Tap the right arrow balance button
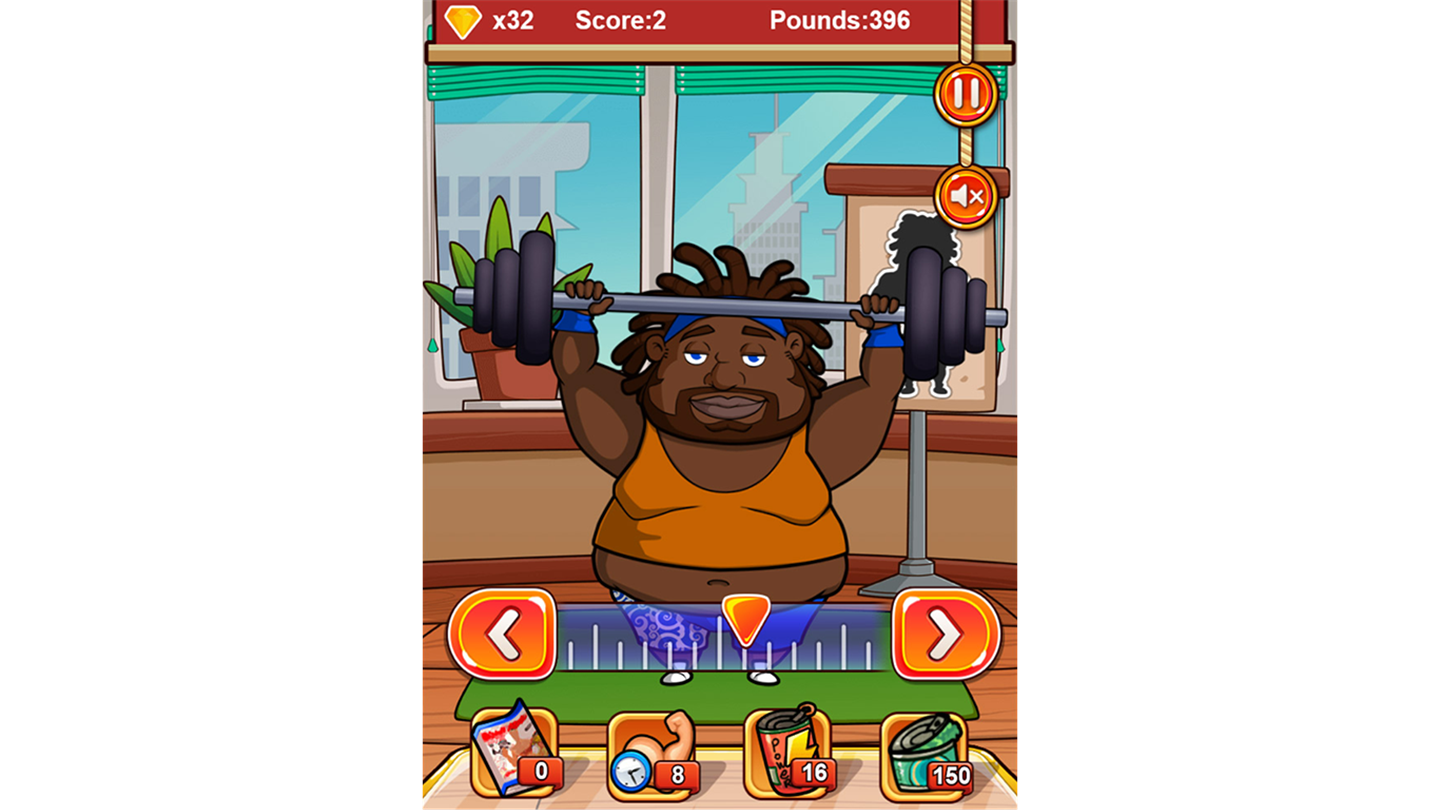The width and height of the screenshot is (1440, 810). 945,634
